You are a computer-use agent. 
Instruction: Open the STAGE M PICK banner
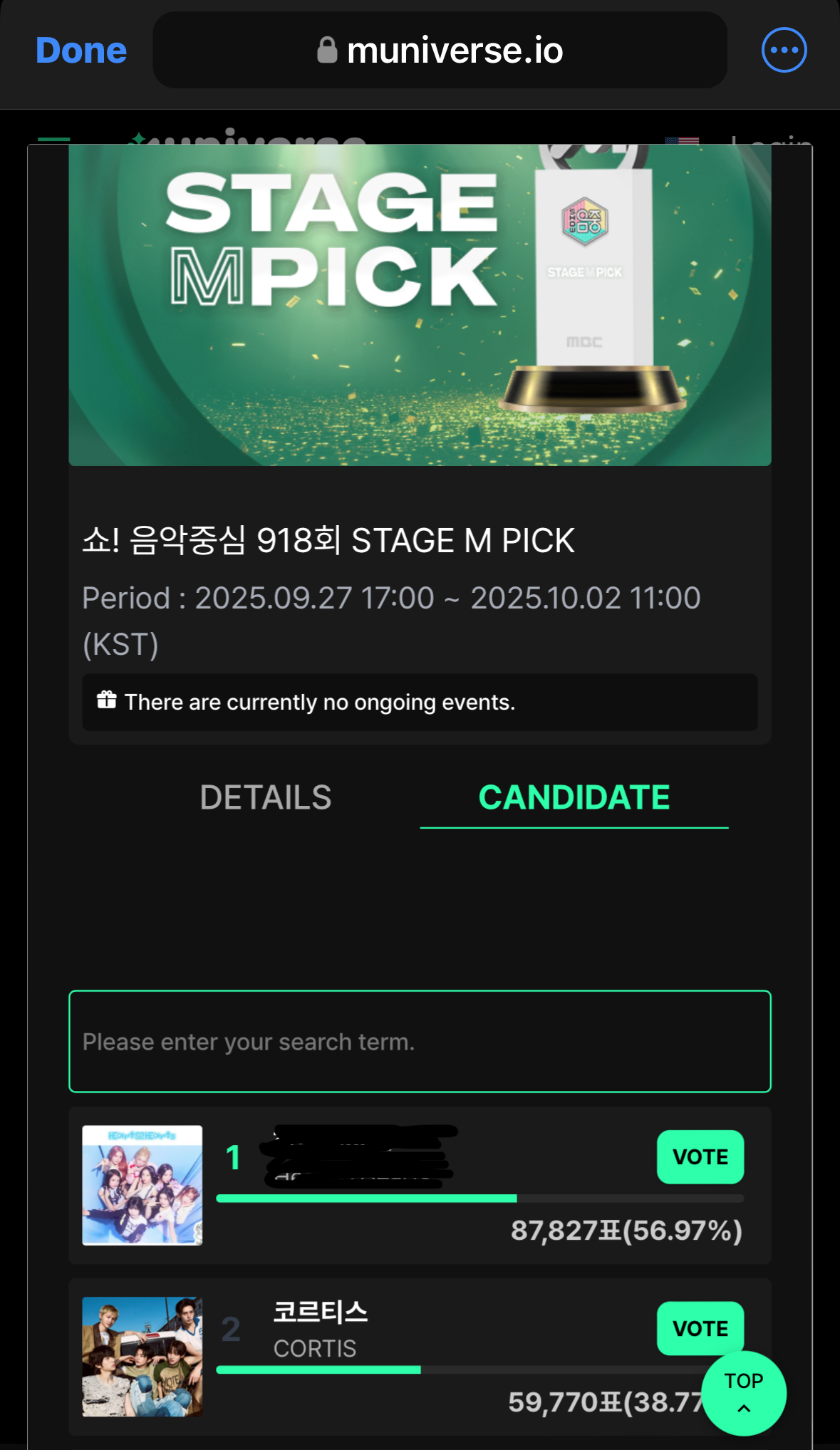pyautogui.click(x=420, y=305)
